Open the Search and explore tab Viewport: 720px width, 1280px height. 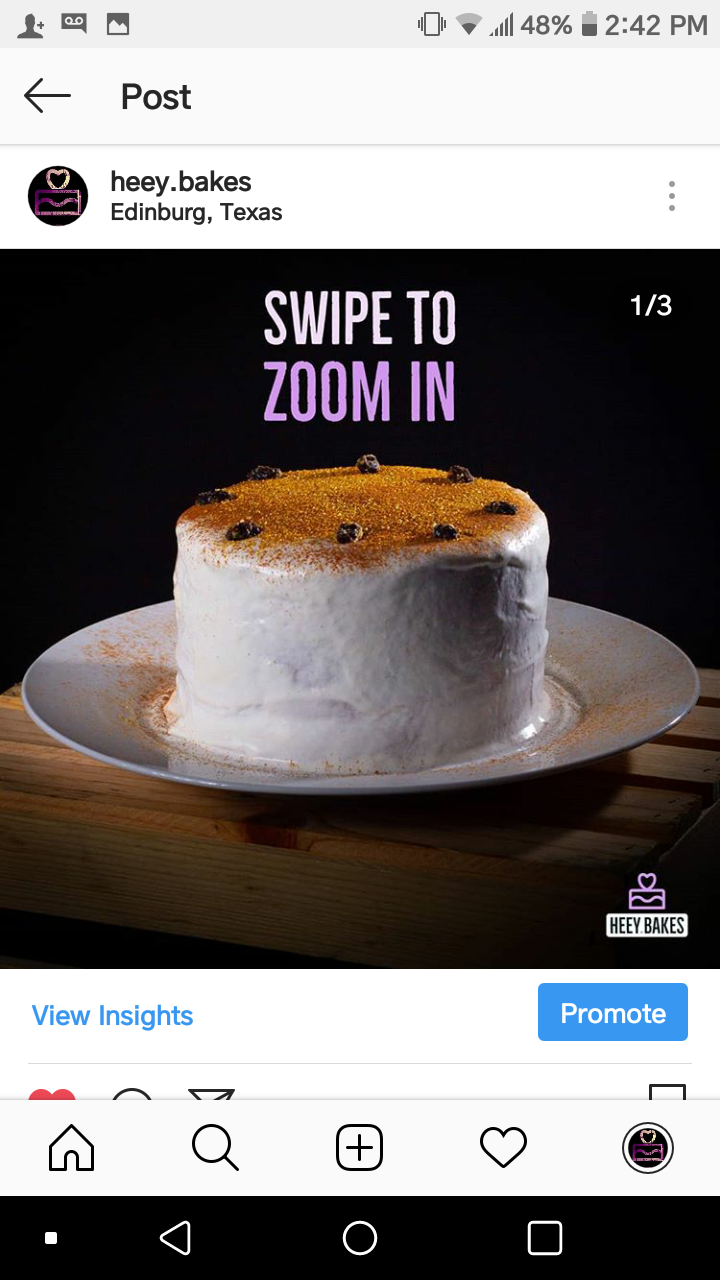point(215,1147)
